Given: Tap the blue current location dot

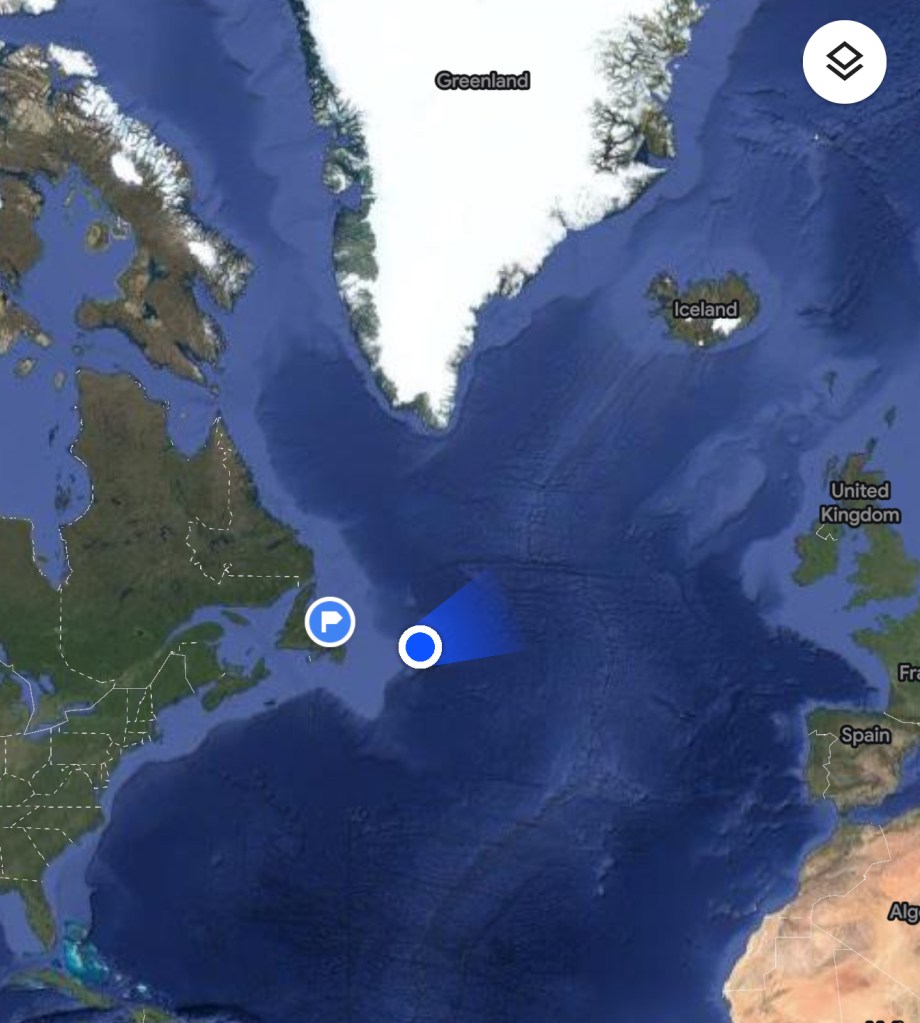Looking at the screenshot, I should (x=421, y=647).
